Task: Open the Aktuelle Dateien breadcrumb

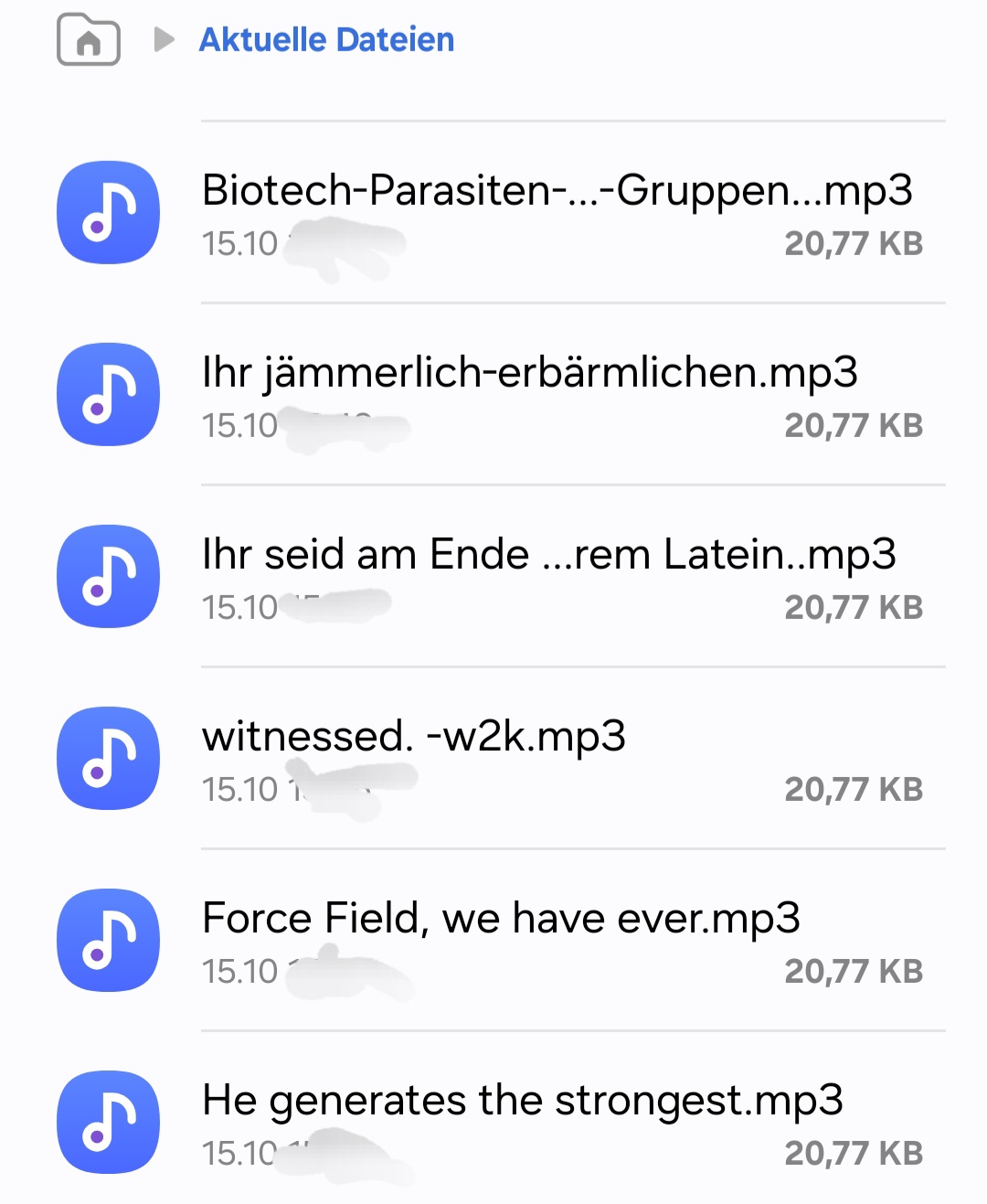Action: point(326,40)
